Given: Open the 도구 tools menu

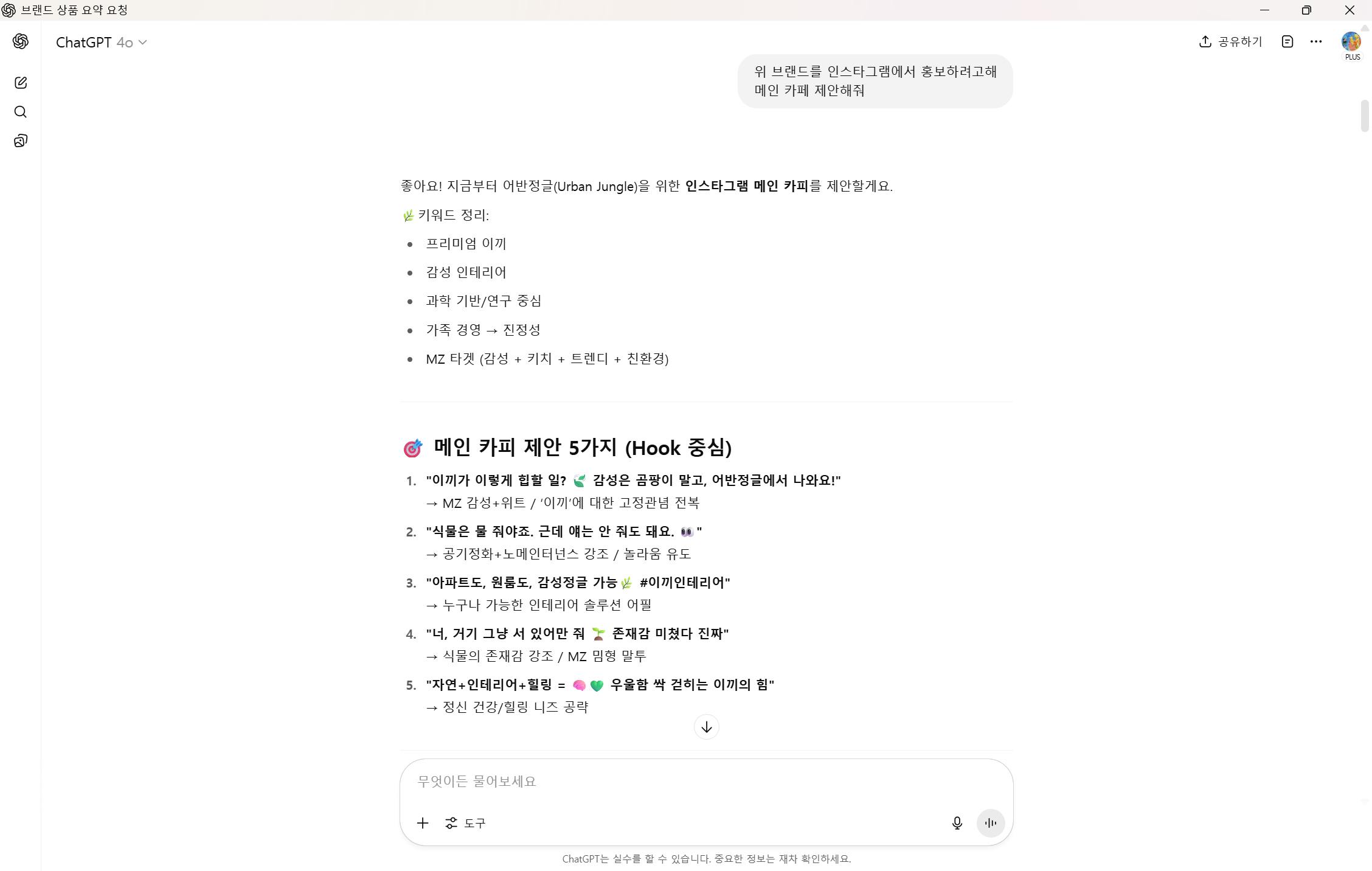Looking at the screenshot, I should point(466,823).
